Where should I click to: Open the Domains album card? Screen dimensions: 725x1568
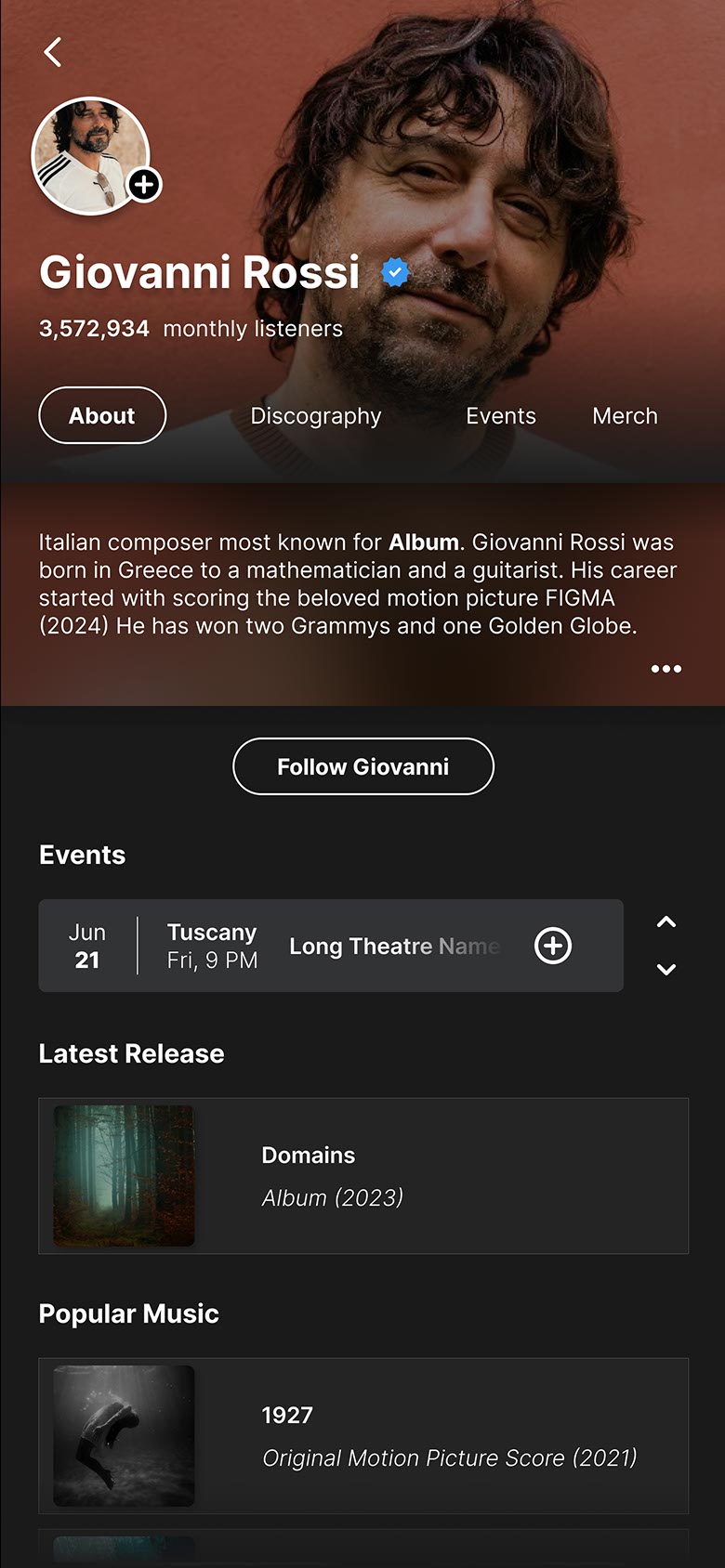362,1176
